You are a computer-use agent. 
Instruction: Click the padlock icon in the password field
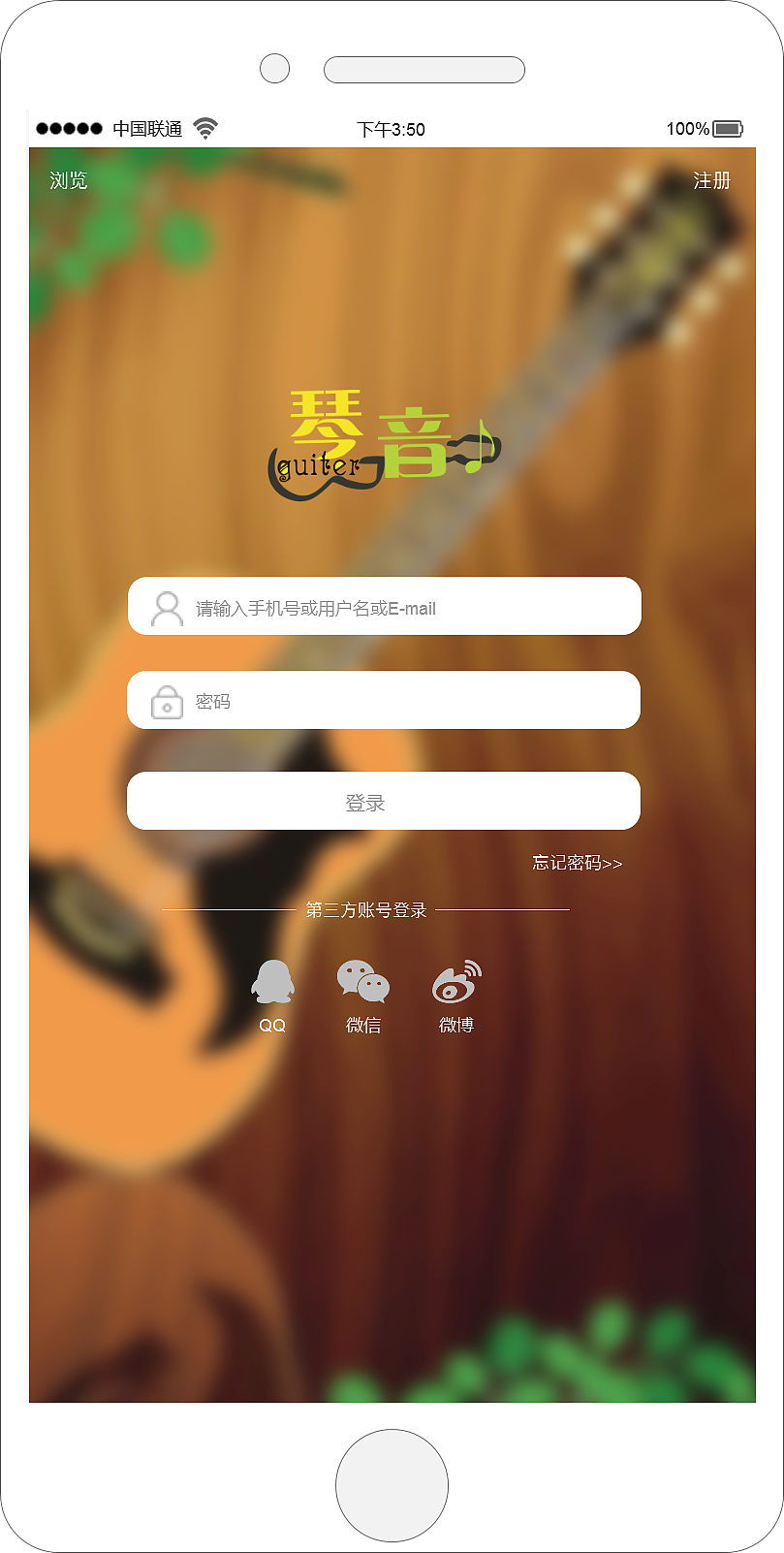[x=165, y=700]
